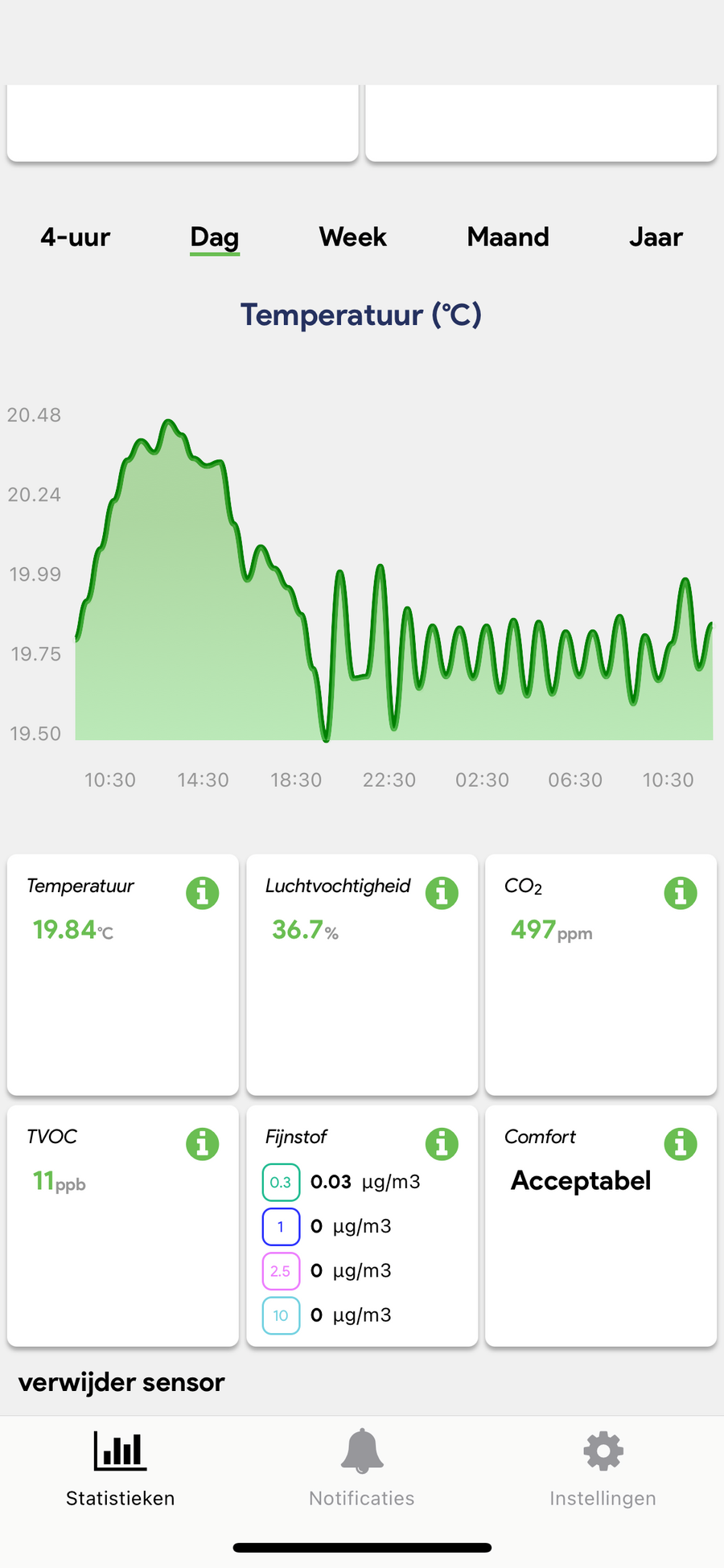Open the CO2 info icon
This screenshot has width=724, height=1568.
[681, 893]
